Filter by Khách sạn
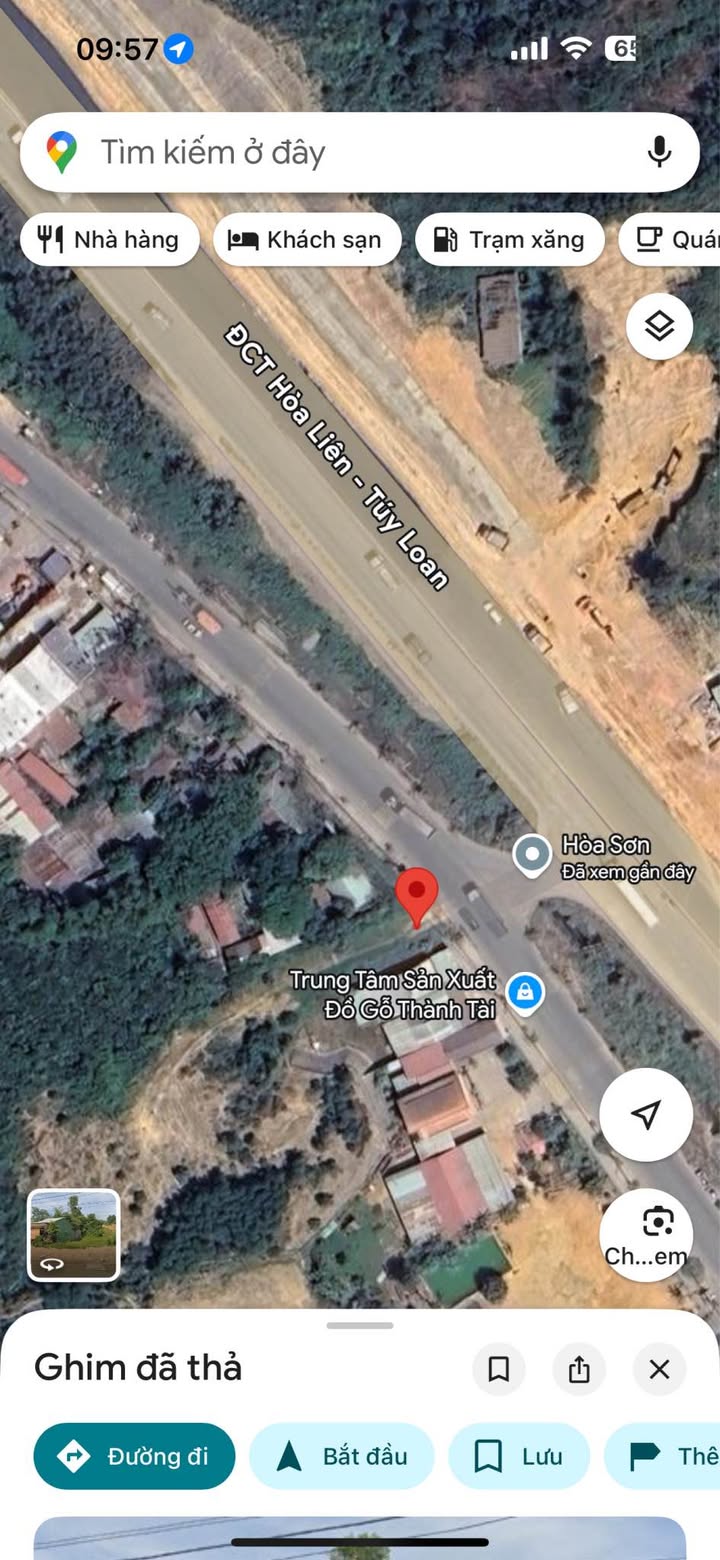 click(x=306, y=240)
